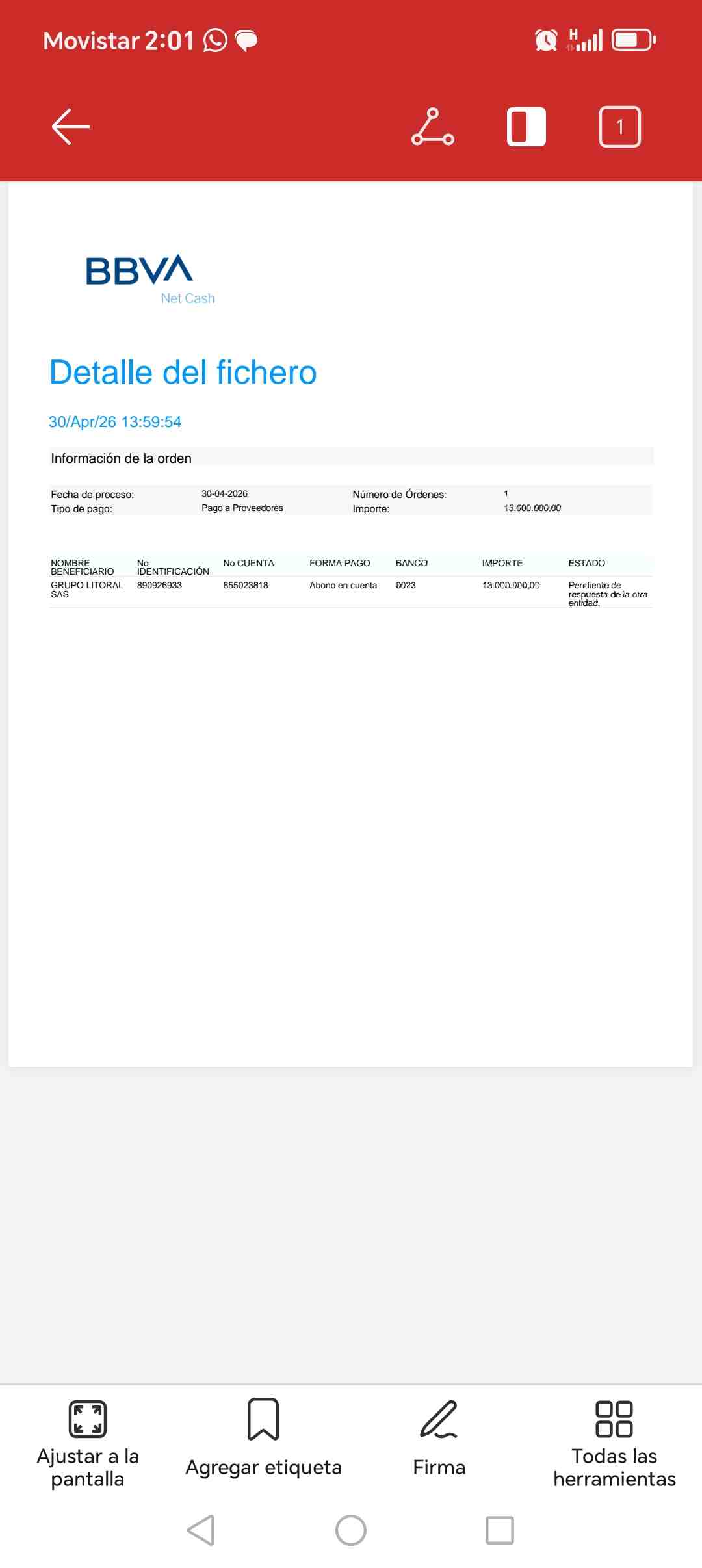This screenshot has width=702, height=1568.
Task: Tap the system home button
Action: click(x=351, y=1530)
